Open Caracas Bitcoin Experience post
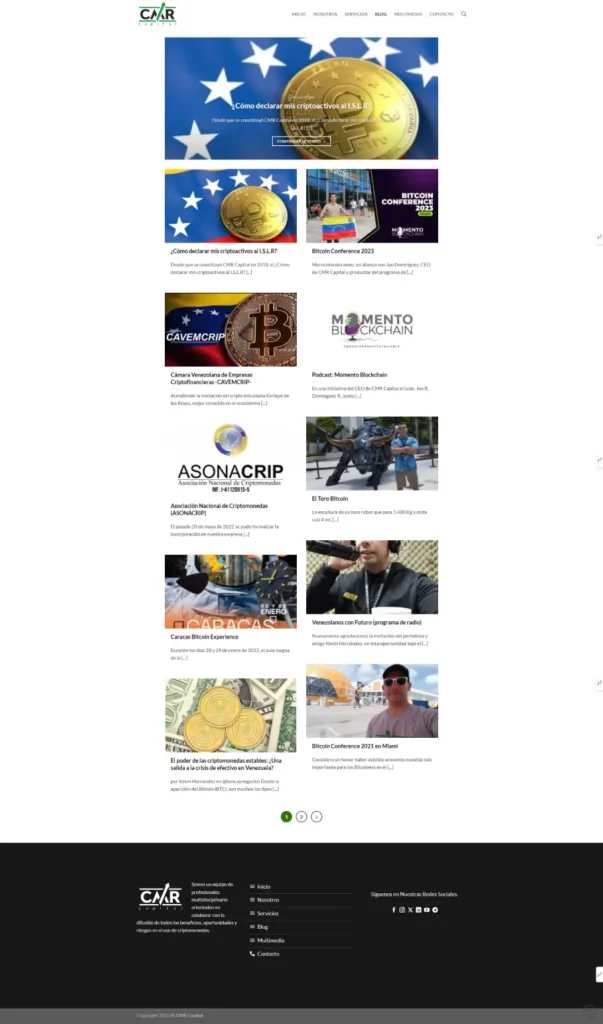This screenshot has height=1024, width=603. [205, 636]
